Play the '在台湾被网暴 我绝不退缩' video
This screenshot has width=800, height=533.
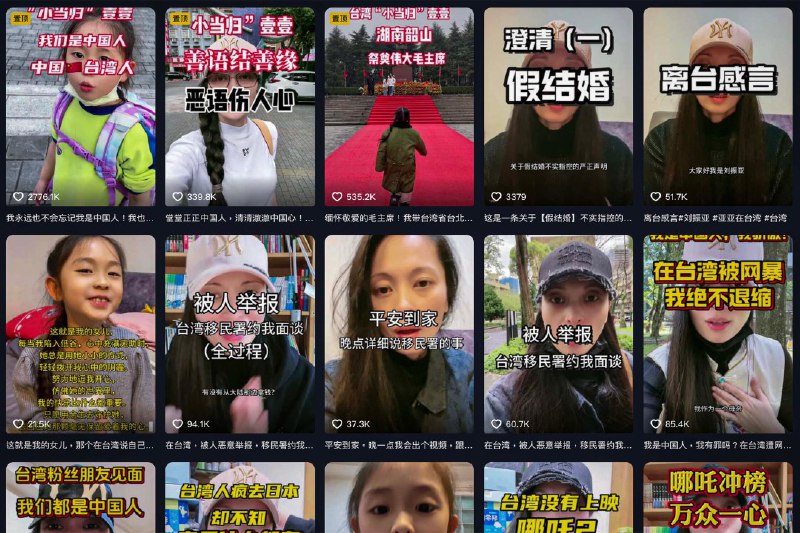(718, 333)
